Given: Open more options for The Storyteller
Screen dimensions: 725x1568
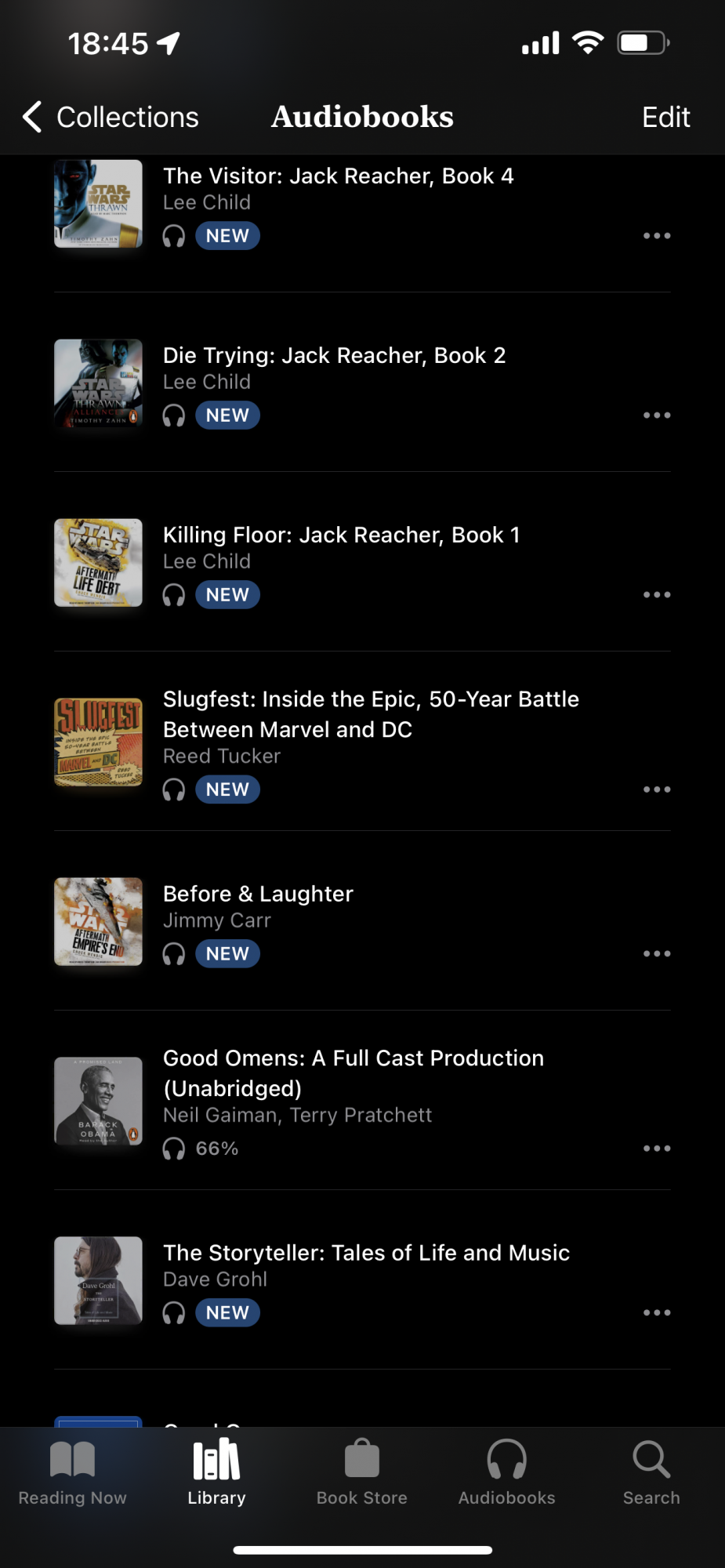Looking at the screenshot, I should pyautogui.click(x=656, y=1313).
